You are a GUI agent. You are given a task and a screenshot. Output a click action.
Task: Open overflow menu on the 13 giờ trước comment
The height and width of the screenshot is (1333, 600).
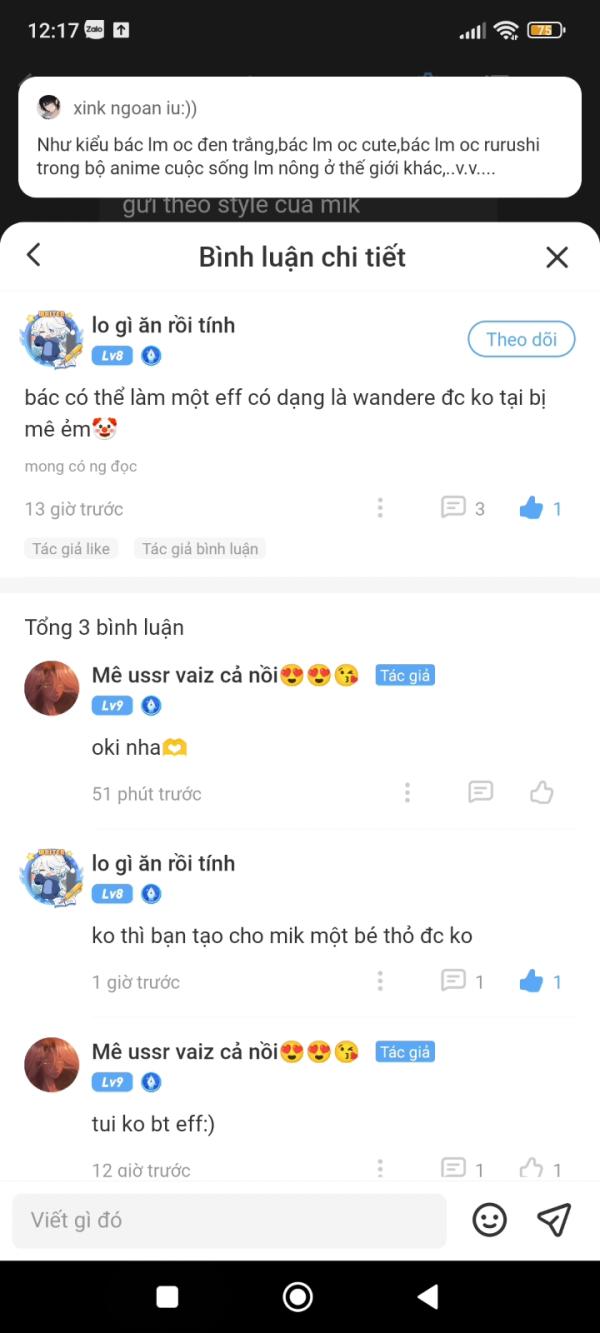380,508
